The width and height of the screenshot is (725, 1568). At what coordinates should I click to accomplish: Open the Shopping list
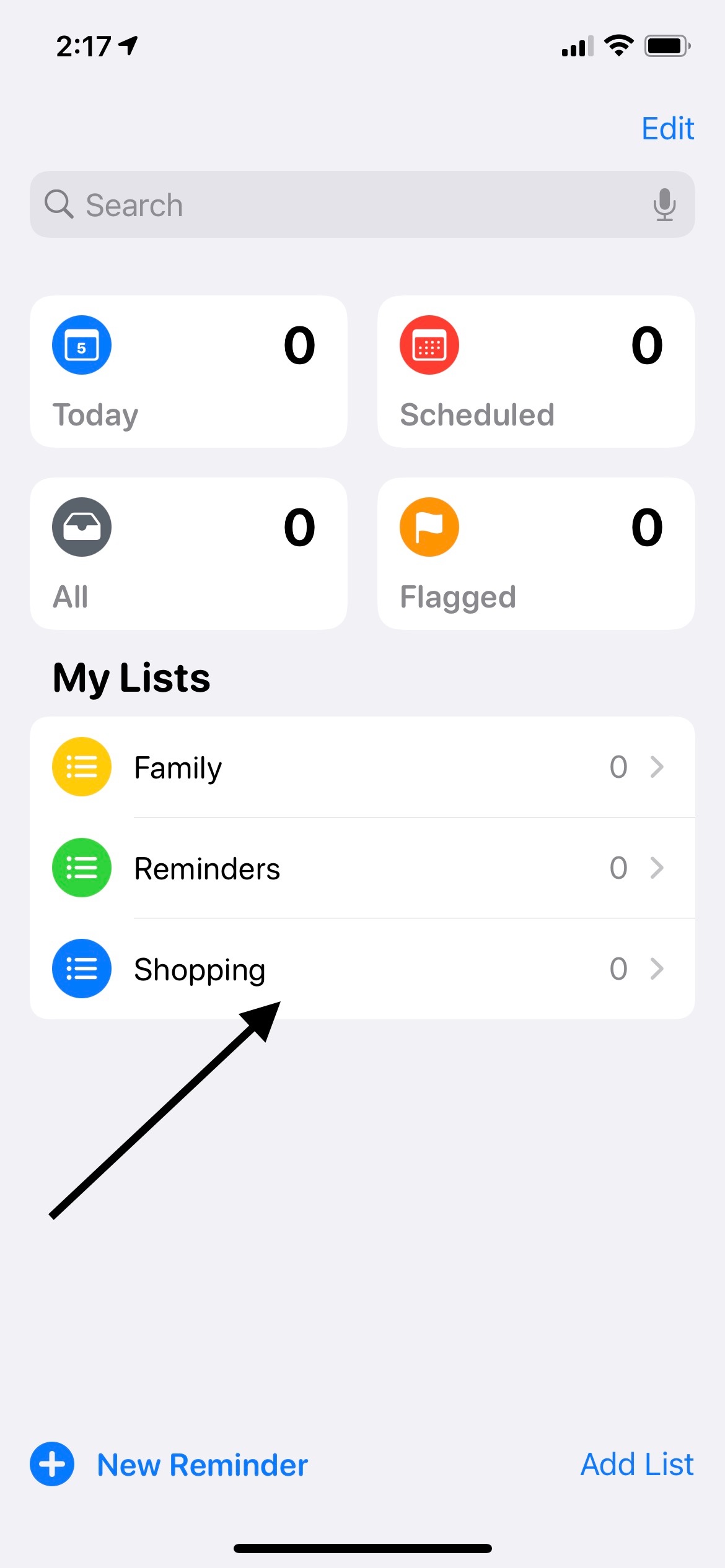362,969
